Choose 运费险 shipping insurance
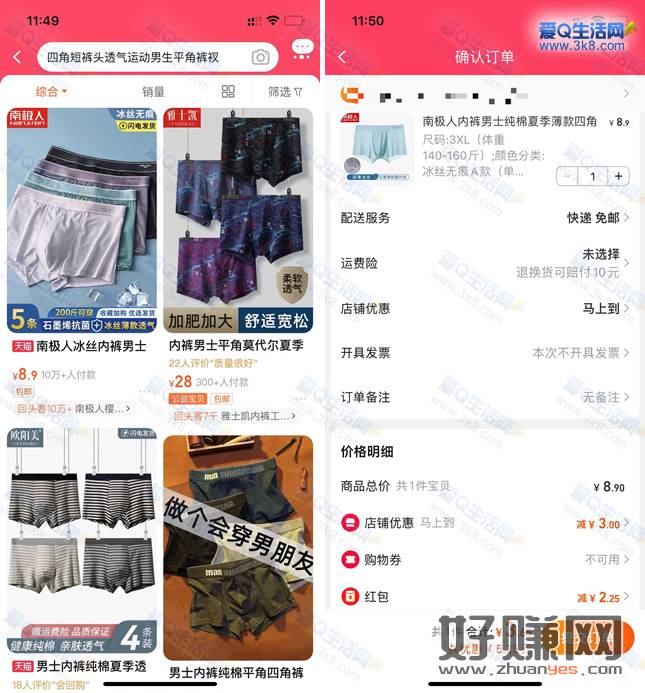Image resolution: width=645 pixels, height=693 pixels. click(x=485, y=262)
